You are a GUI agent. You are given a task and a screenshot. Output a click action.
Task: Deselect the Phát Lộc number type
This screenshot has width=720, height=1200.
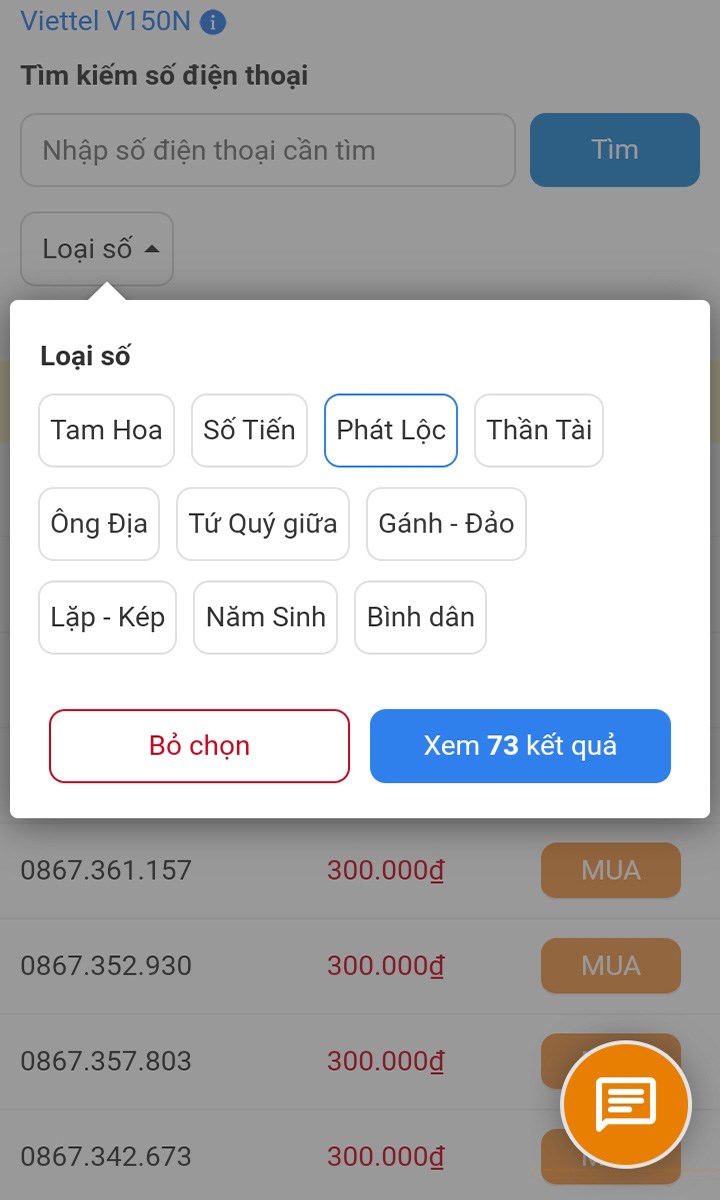pyautogui.click(x=390, y=430)
